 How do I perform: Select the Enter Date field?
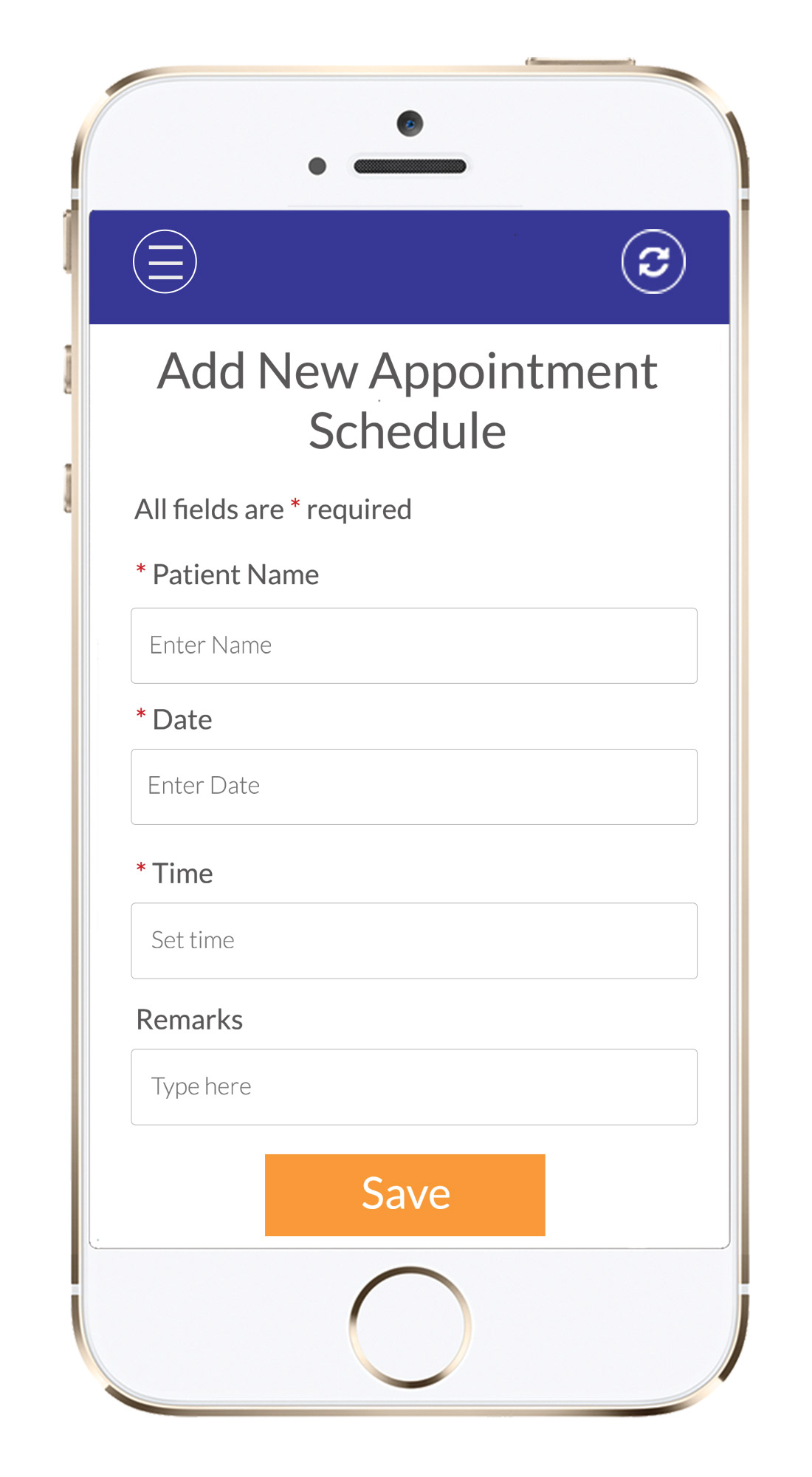(x=413, y=787)
